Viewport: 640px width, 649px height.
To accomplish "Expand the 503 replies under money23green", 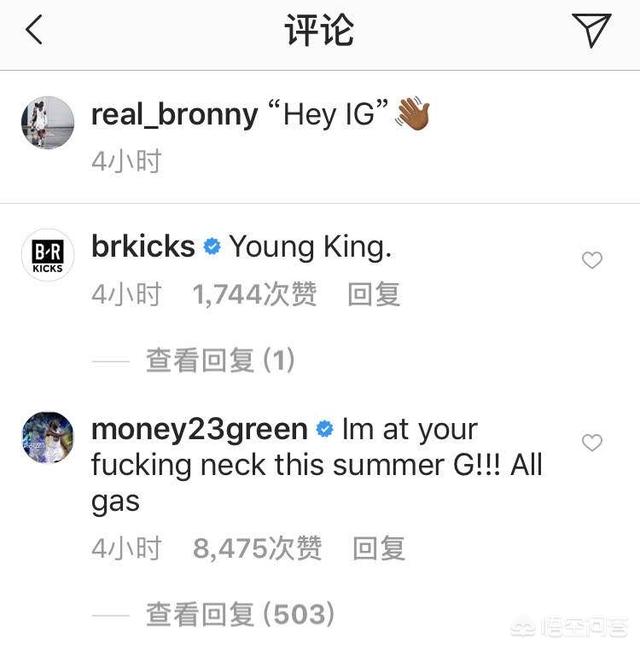I will coord(240,613).
